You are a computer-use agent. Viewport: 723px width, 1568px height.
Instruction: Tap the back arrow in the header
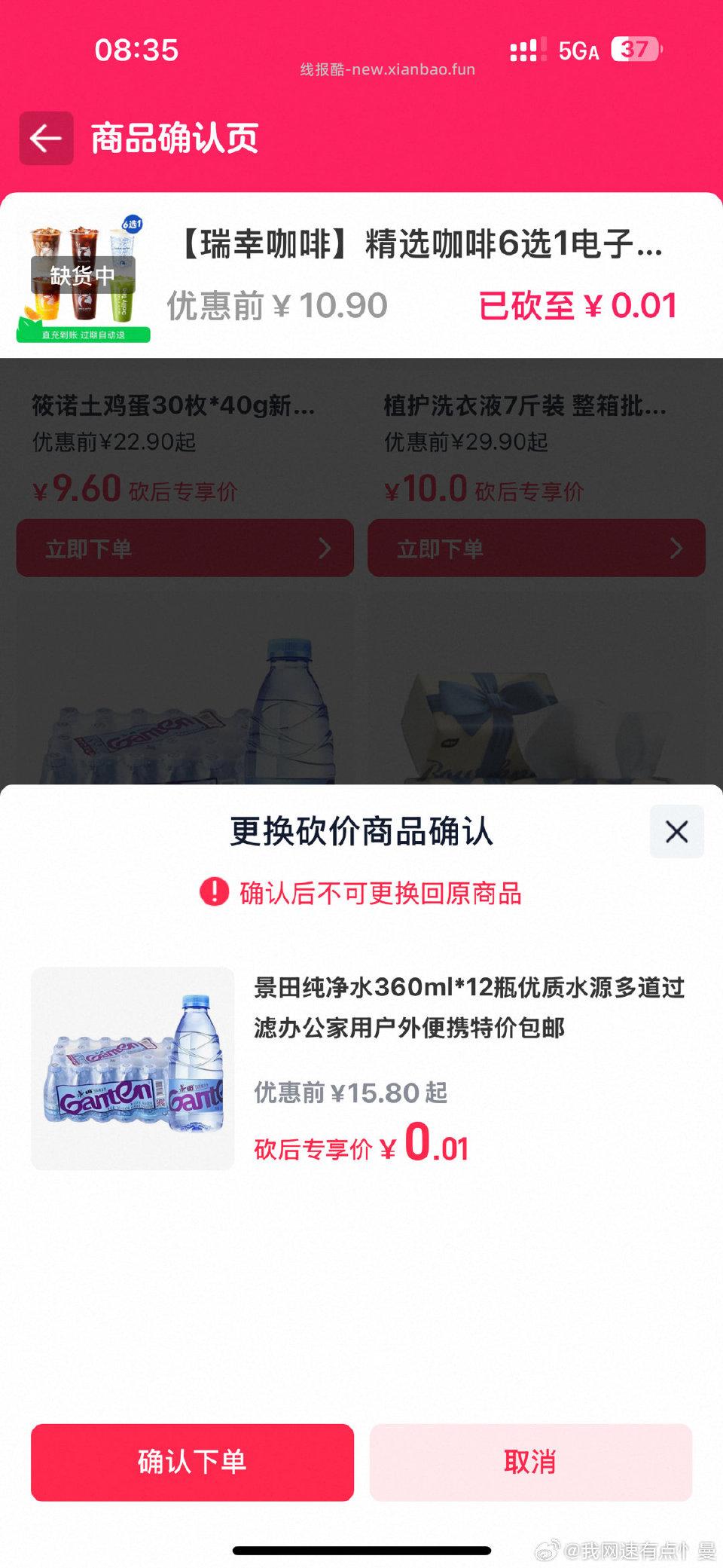point(46,138)
